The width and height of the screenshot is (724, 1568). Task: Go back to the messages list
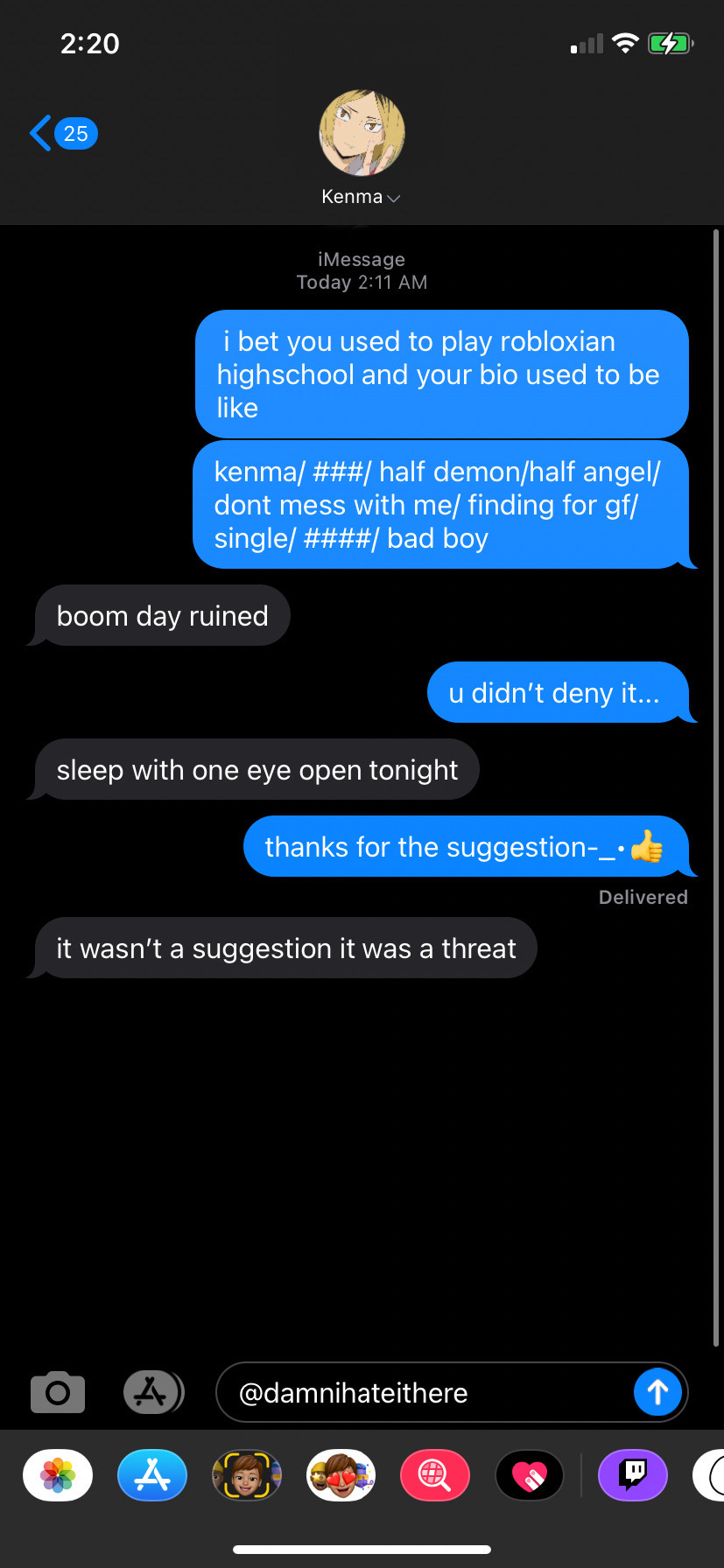coord(61,134)
